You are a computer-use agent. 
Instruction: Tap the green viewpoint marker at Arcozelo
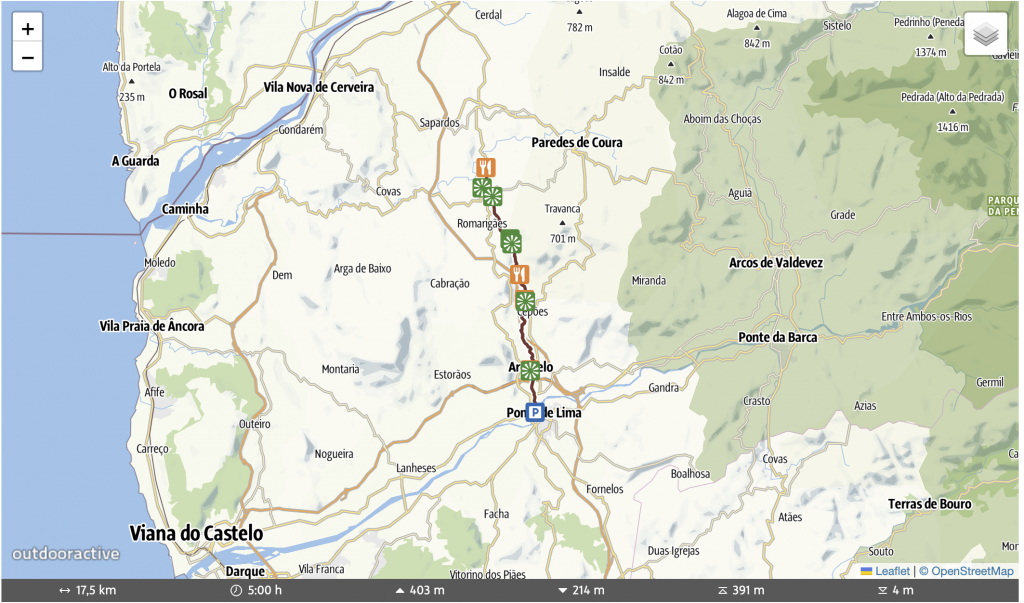(530, 370)
